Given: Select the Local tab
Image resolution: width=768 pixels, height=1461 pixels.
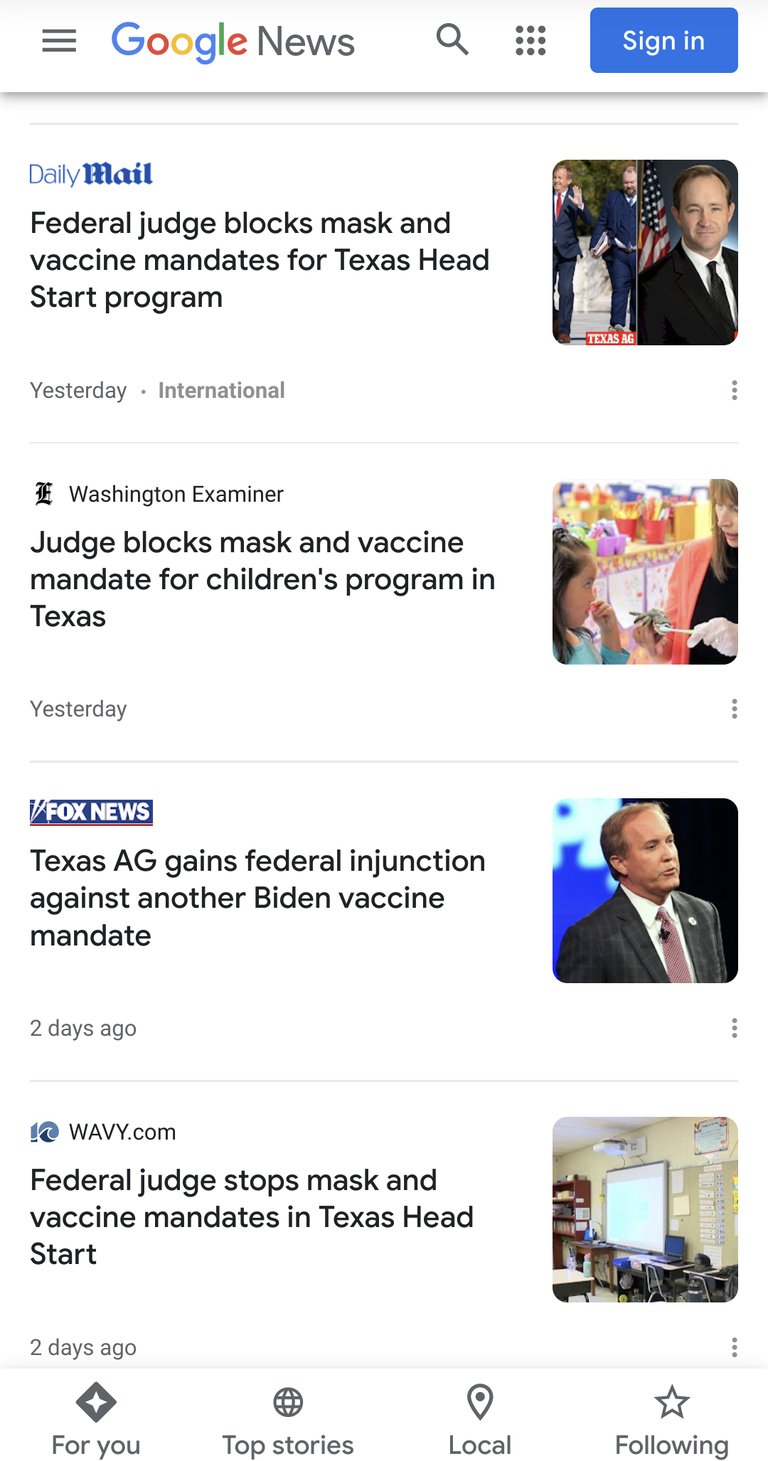Looking at the screenshot, I should point(480,1420).
